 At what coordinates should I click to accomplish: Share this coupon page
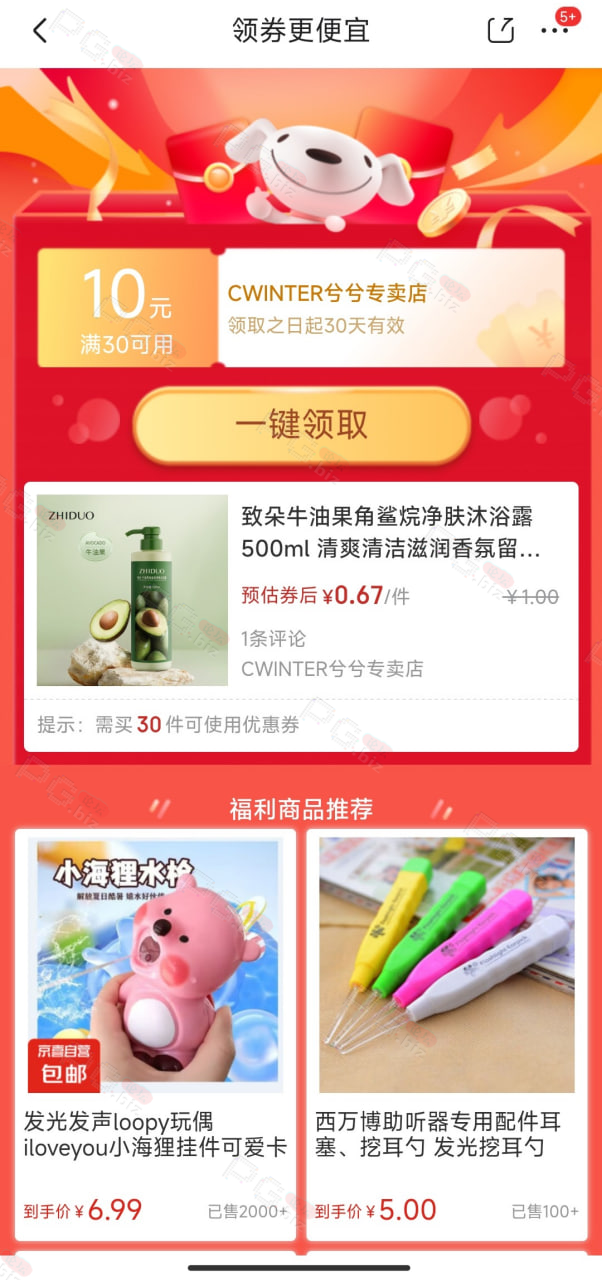pos(501,30)
